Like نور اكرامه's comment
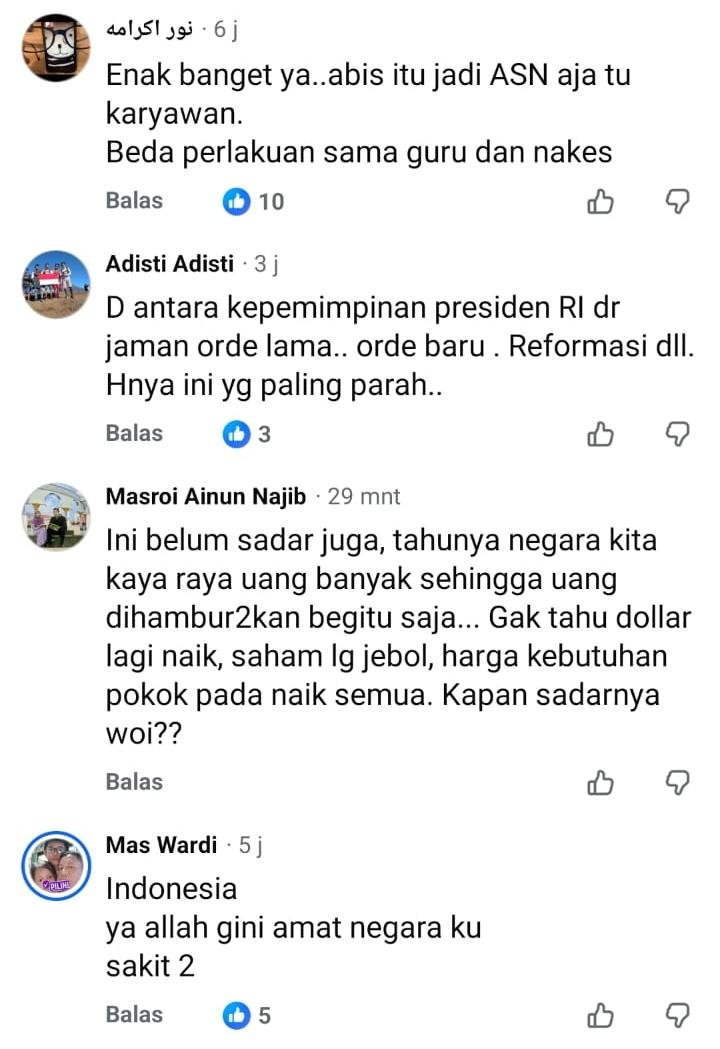 point(599,202)
